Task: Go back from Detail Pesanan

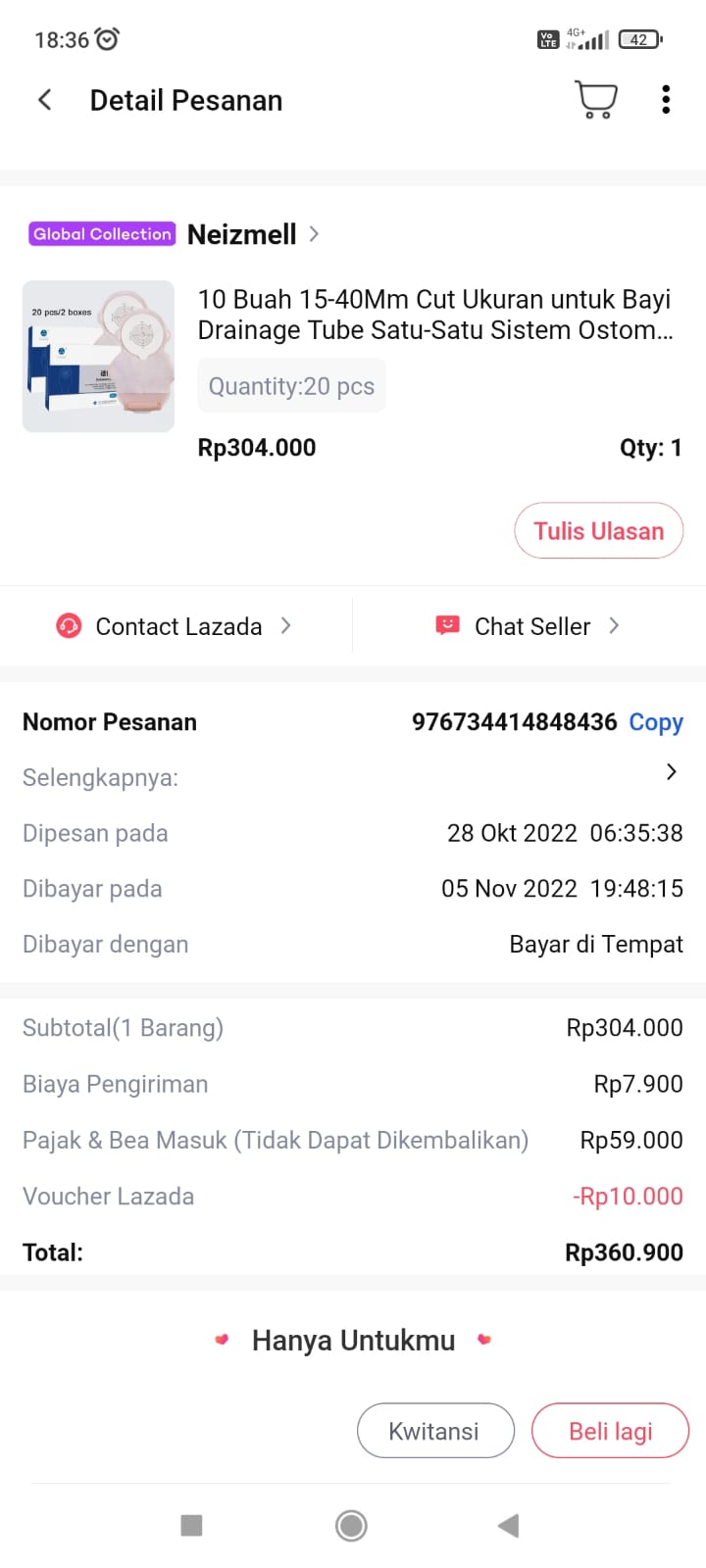Action: [44, 100]
